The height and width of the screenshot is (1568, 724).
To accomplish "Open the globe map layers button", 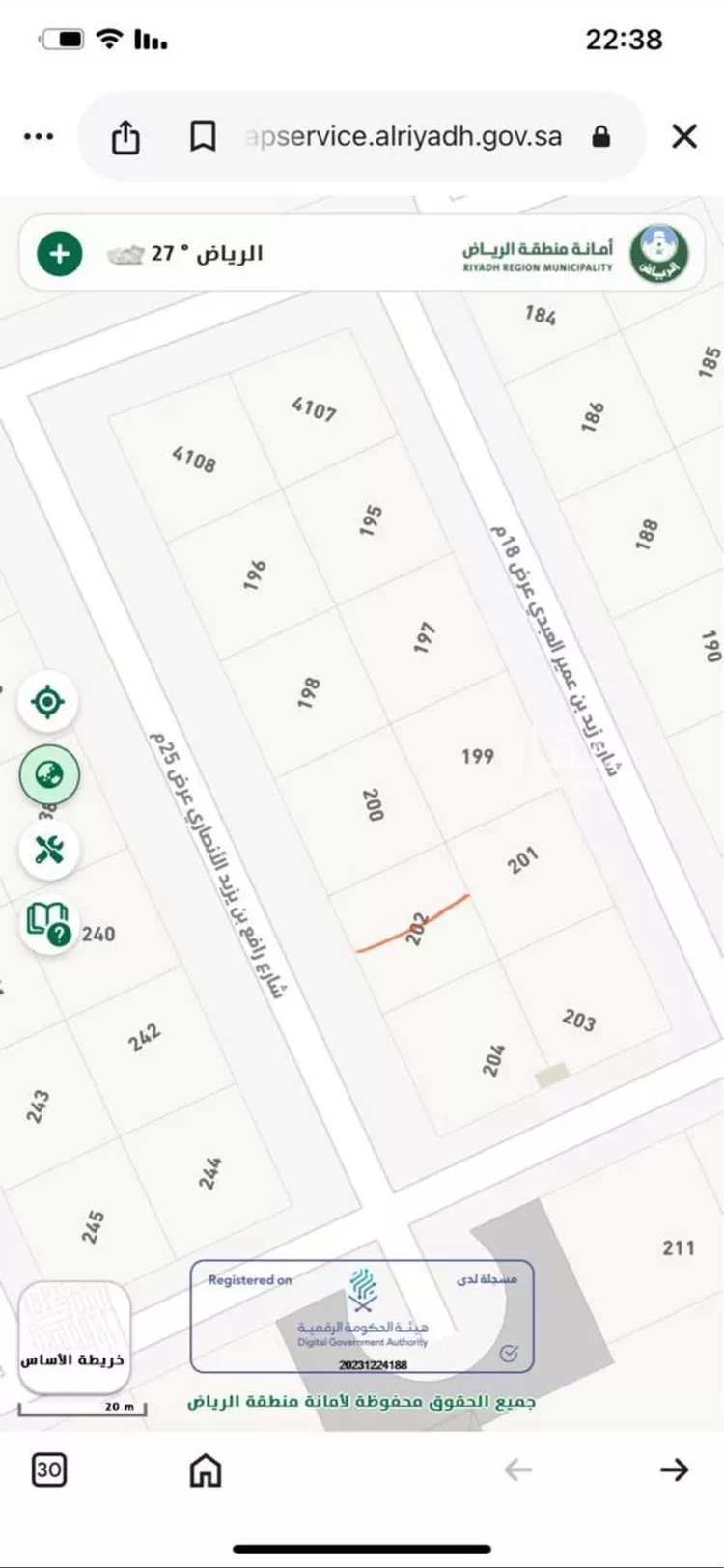I will [48, 774].
